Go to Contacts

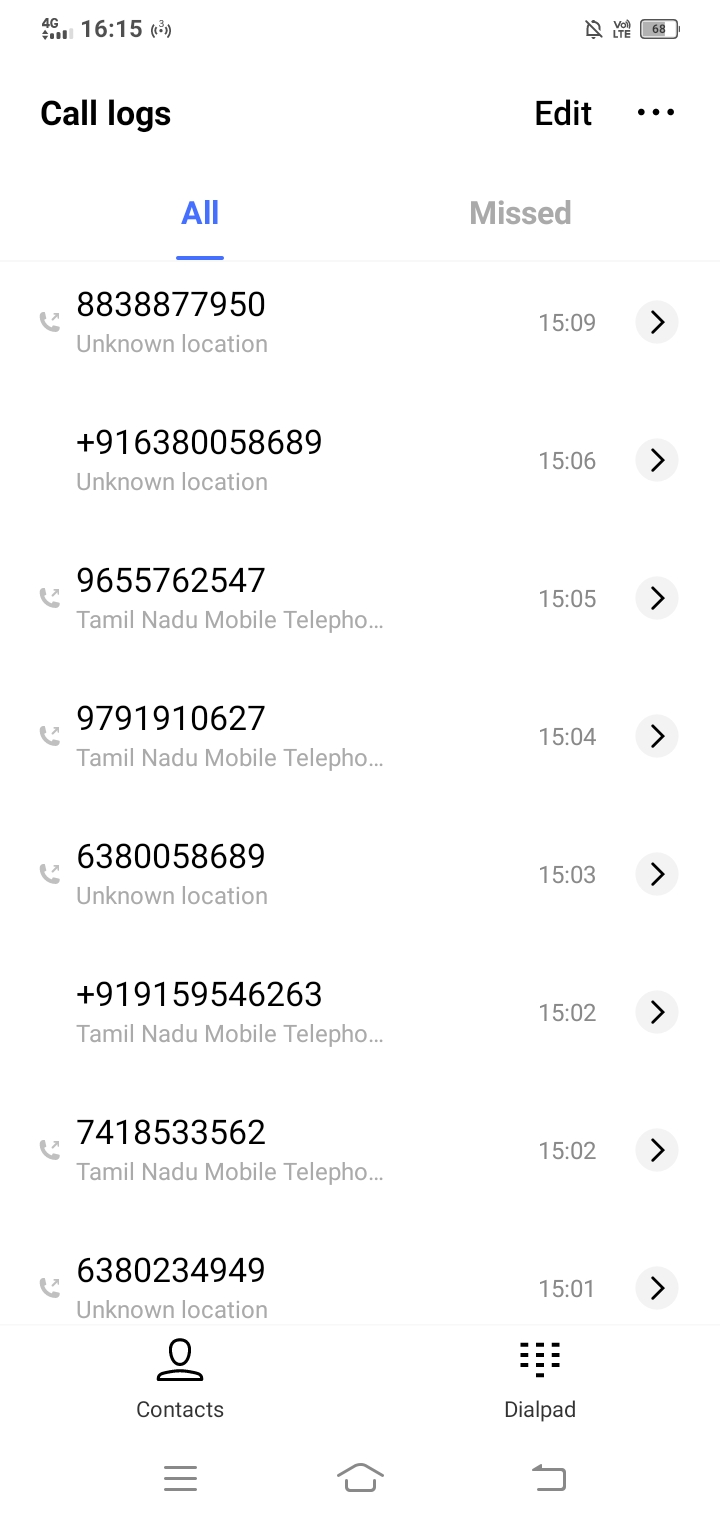(180, 1379)
